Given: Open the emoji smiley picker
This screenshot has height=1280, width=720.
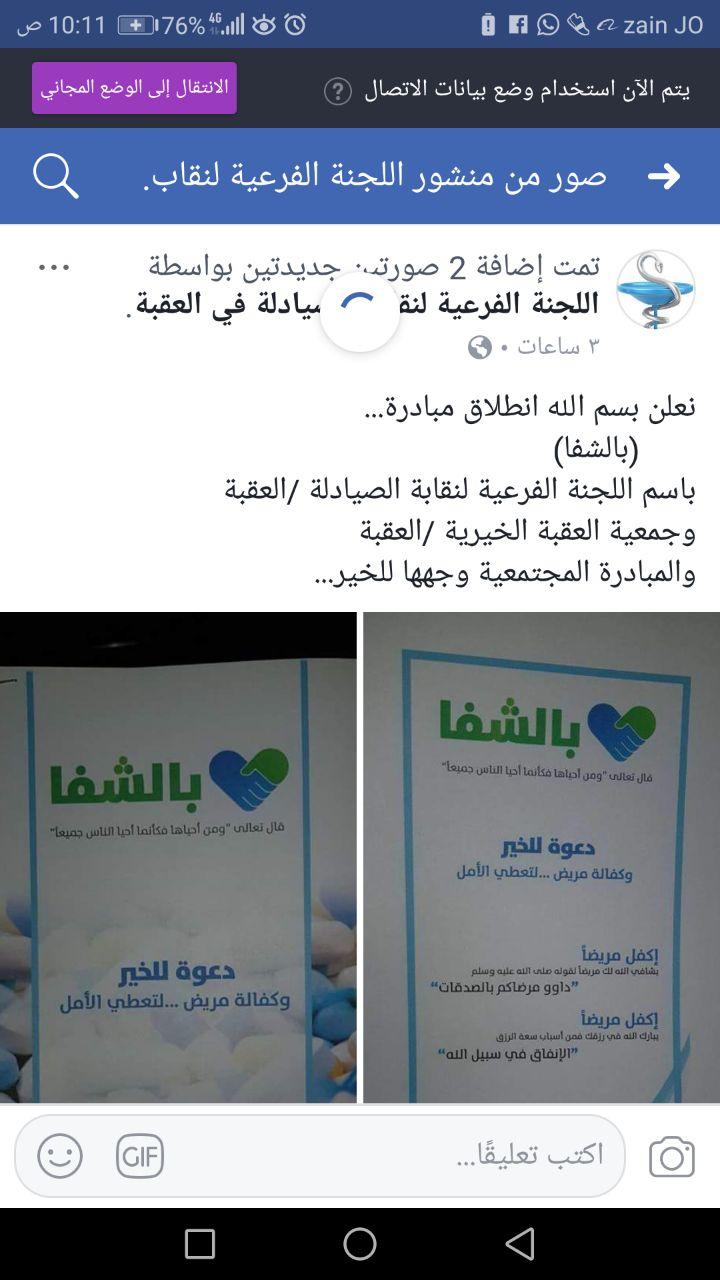Looking at the screenshot, I should click(x=60, y=1157).
